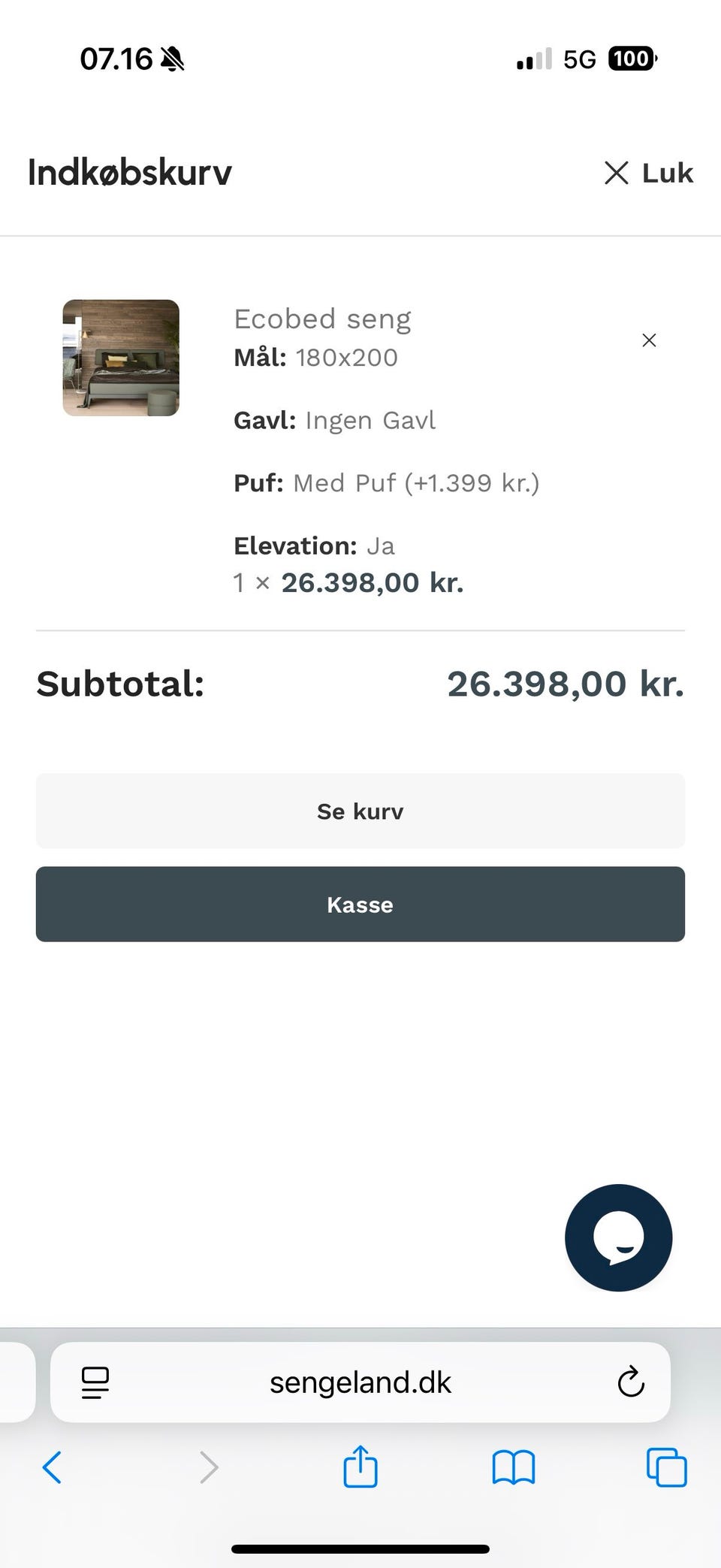Open the chat support bubble

(618, 1237)
